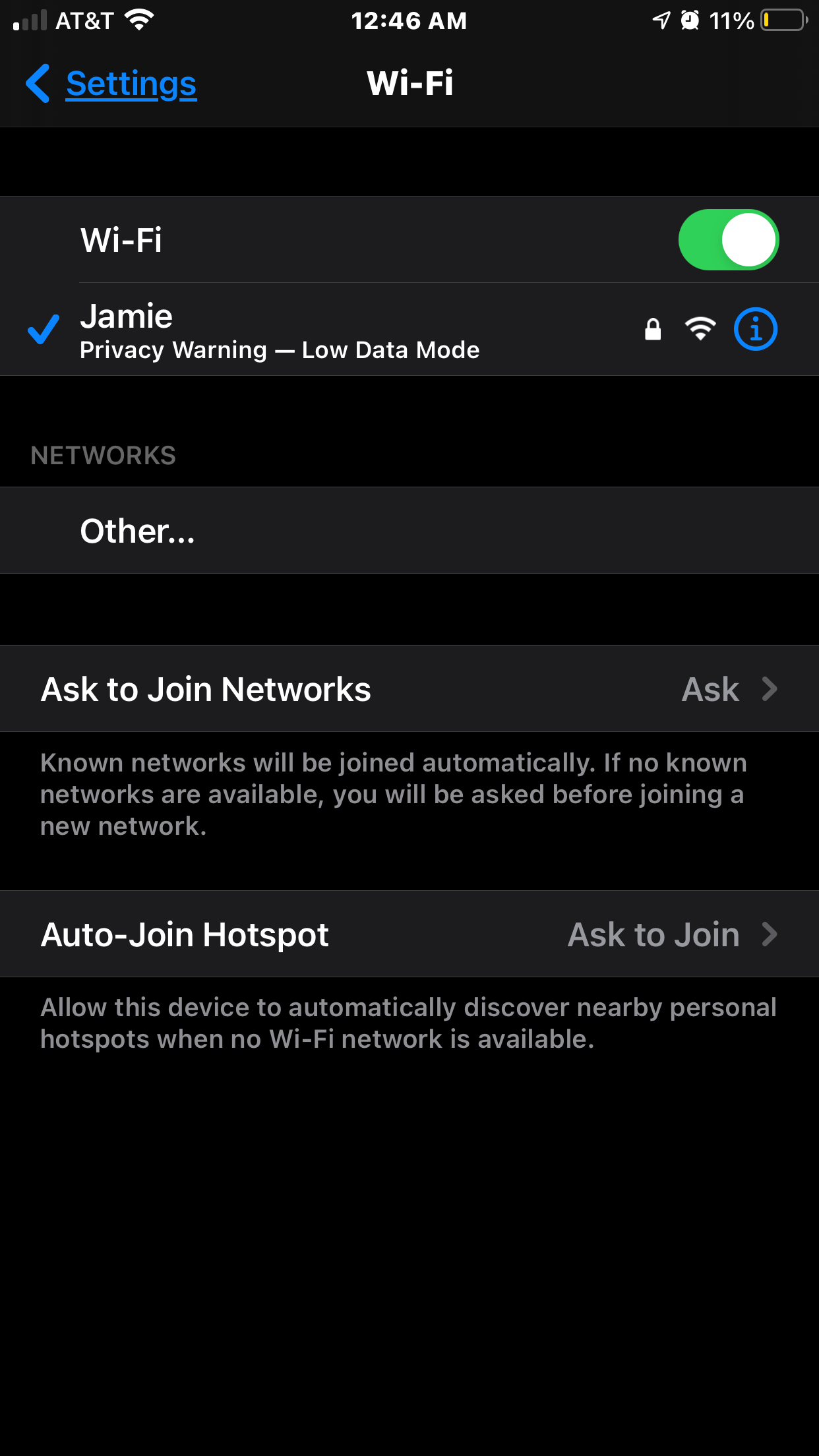819x1456 pixels.
Task: Click the chevron next to Ask
Action: [770, 688]
